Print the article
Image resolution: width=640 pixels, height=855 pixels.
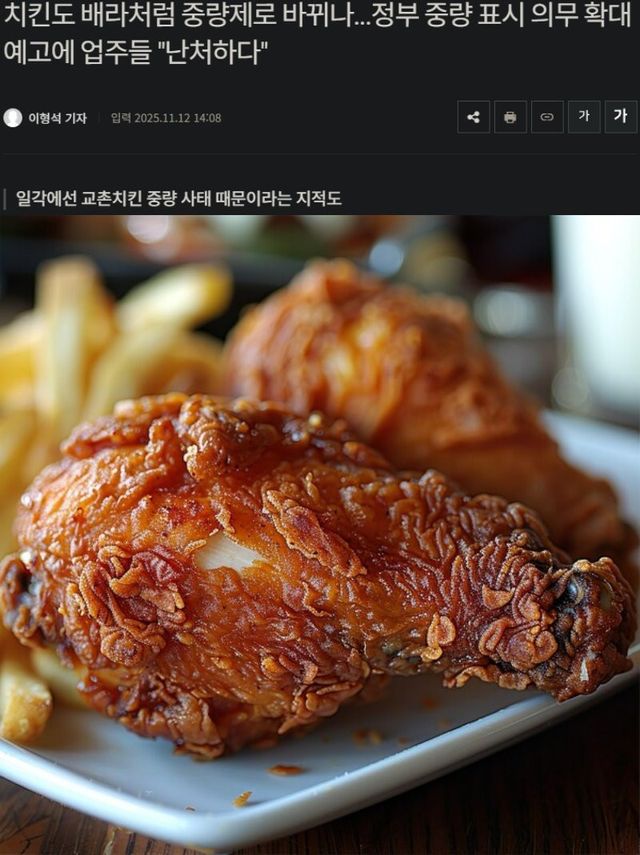(x=510, y=117)
